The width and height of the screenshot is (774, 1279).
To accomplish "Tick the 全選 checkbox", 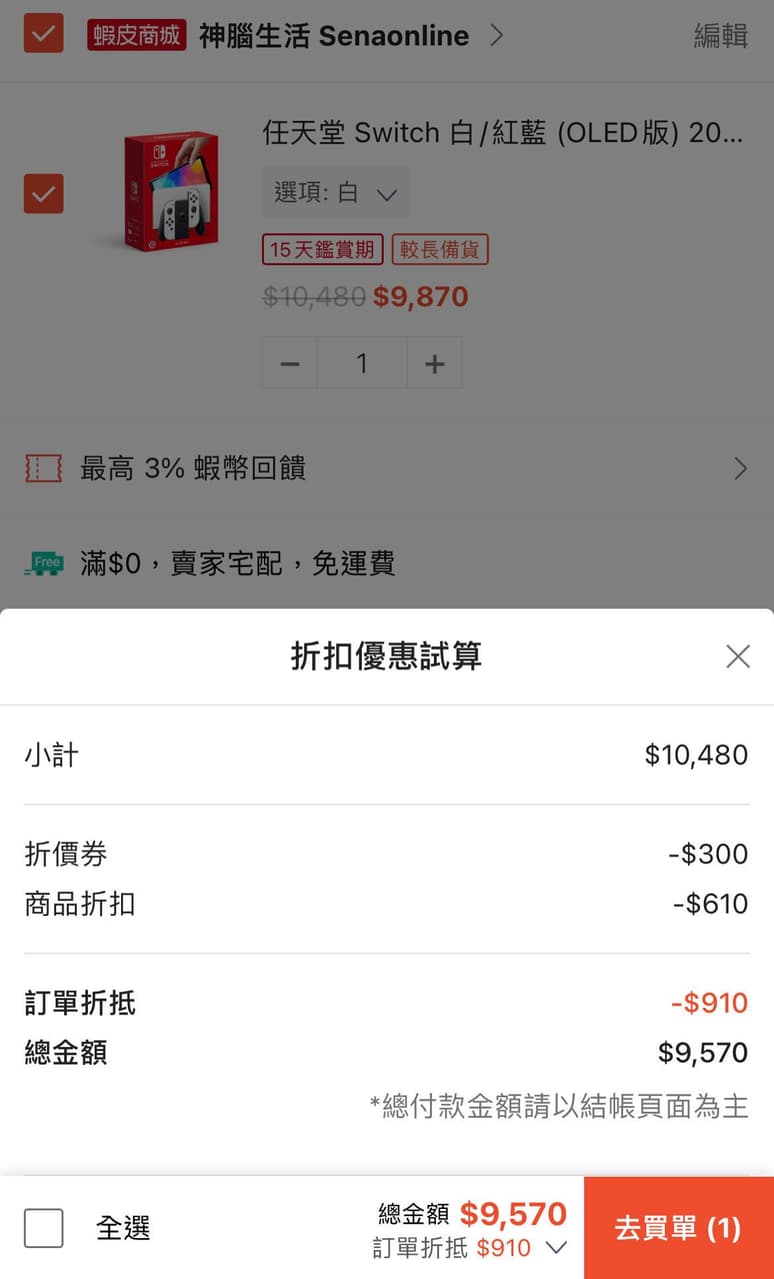I will pos(44,1228).
